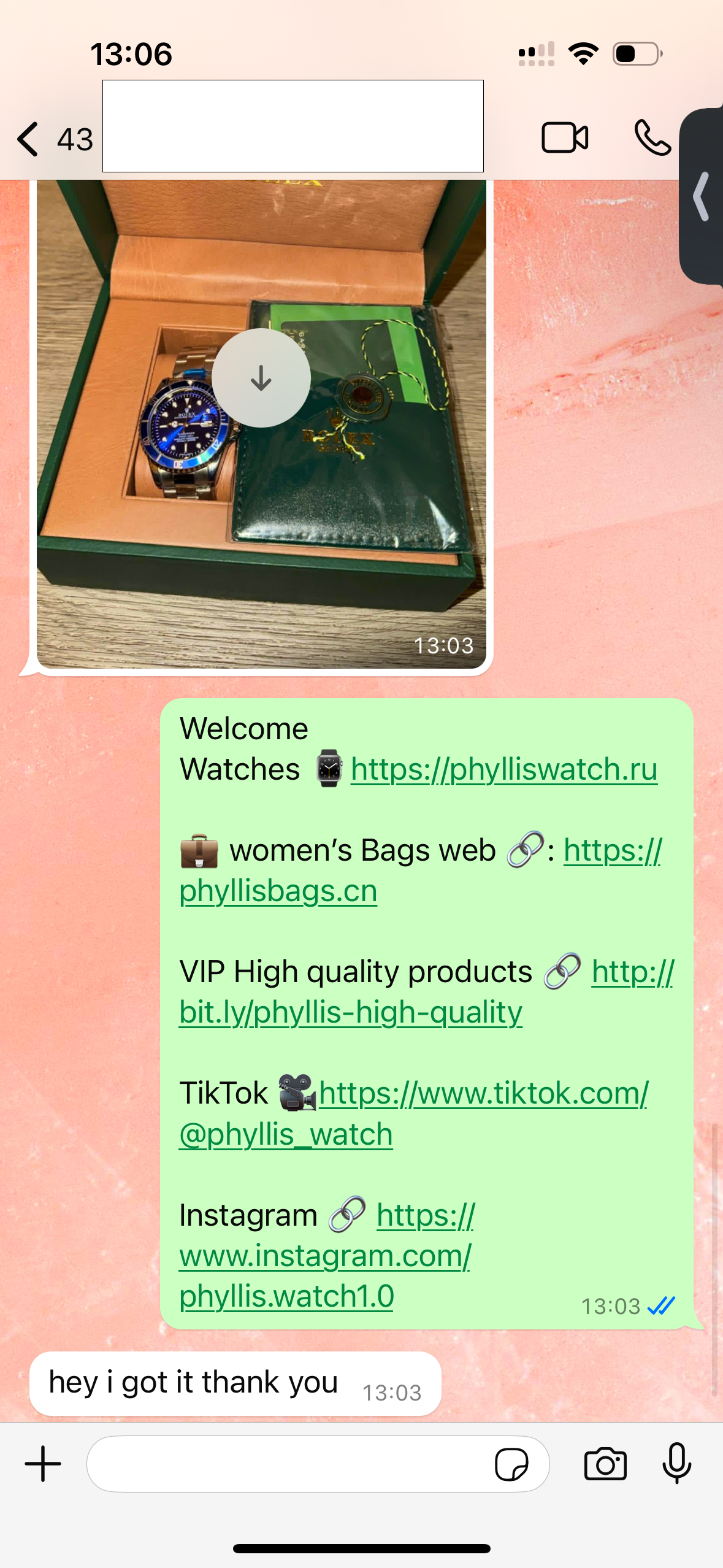Open the phylliswatch.ru link
This screenshot has width=723, height=1568.
[x=504, y=769]
